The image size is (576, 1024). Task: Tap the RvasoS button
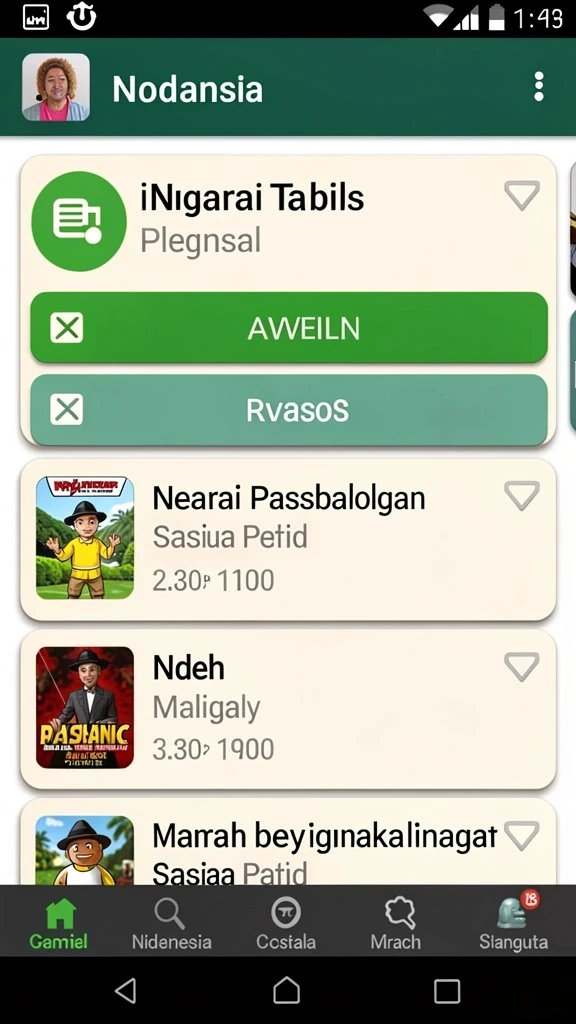click(289, 410)
